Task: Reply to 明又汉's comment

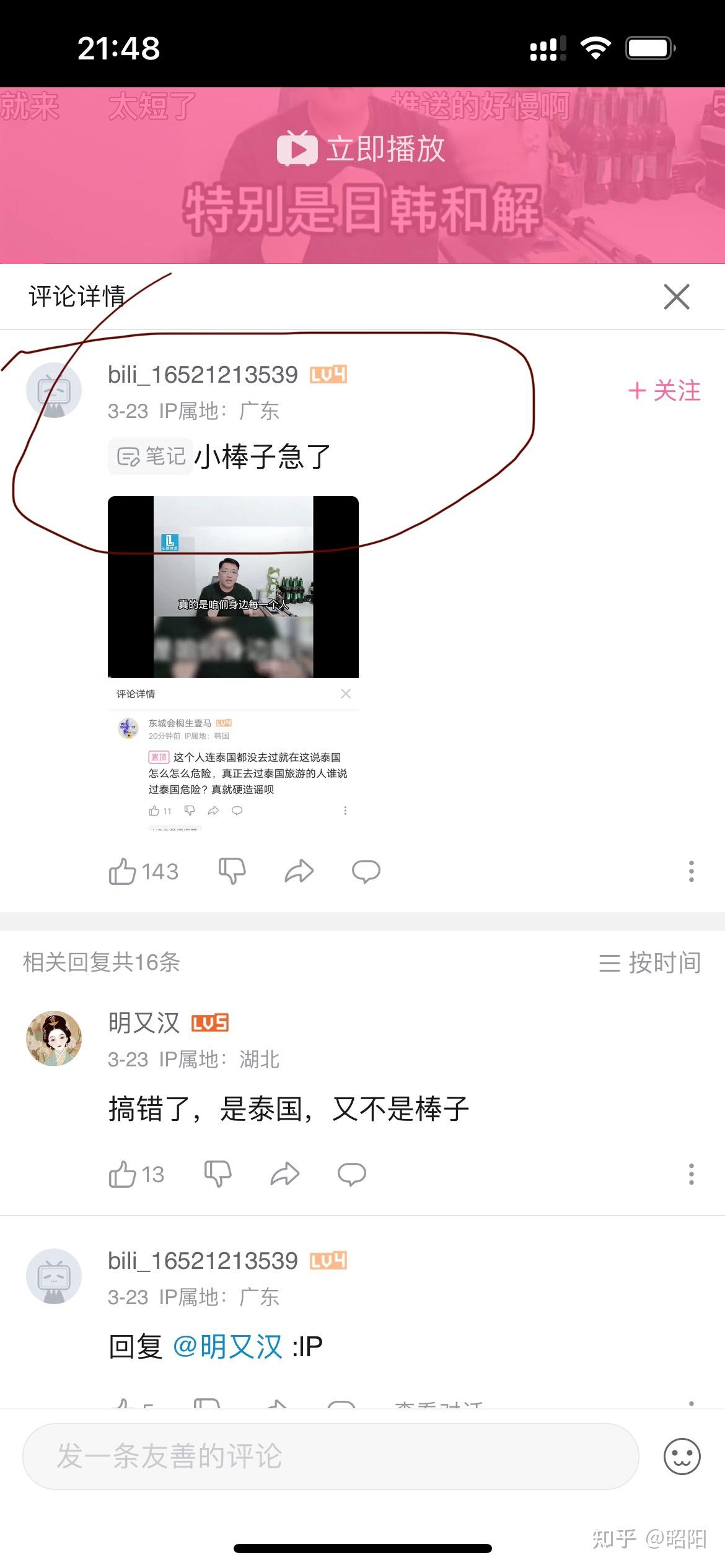Action: pos(351,1174)
